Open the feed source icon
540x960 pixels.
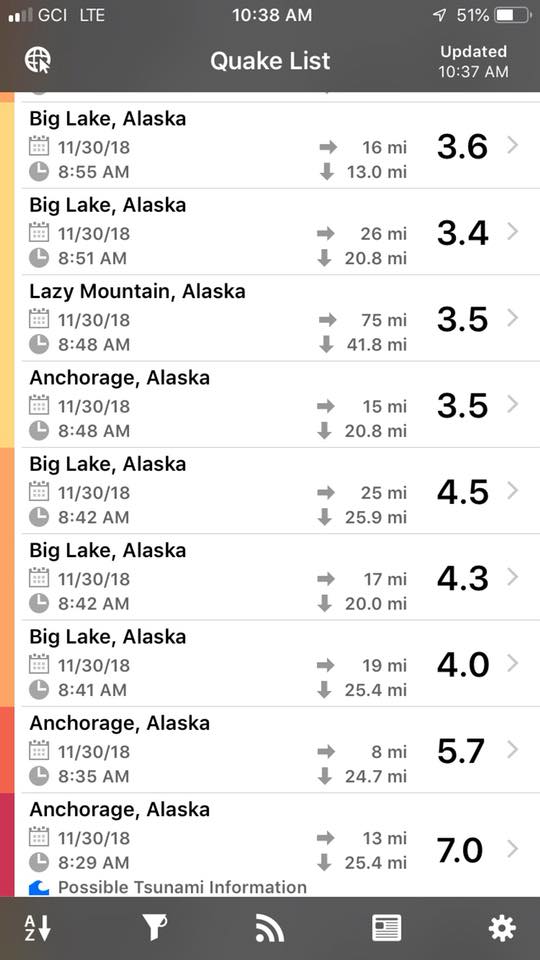(x=269, y=929)
